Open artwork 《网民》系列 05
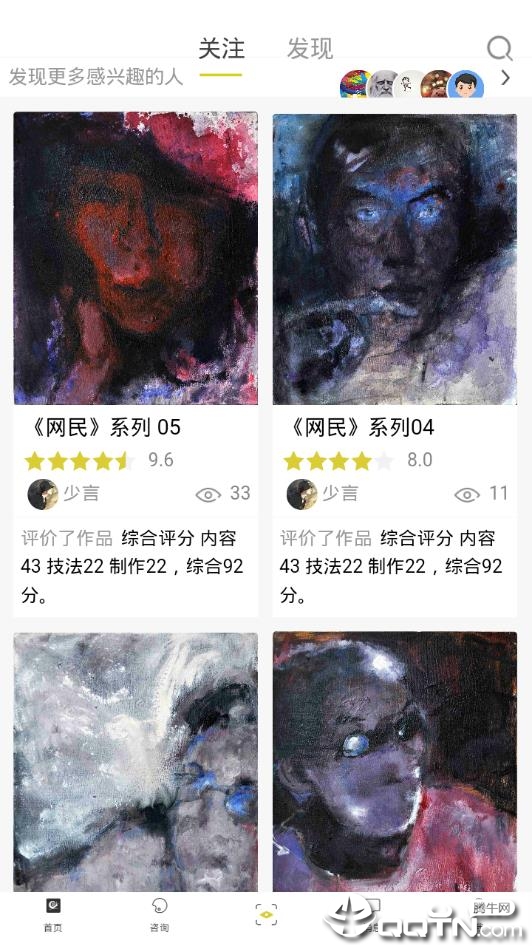The width and height of the screenshot is (532, 946). tap(136, 258)
